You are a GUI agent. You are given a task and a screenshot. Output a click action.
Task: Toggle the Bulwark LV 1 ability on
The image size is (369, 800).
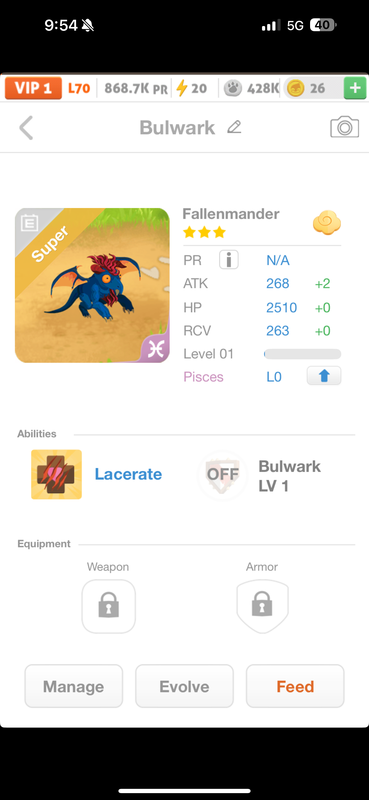(223, 474)
